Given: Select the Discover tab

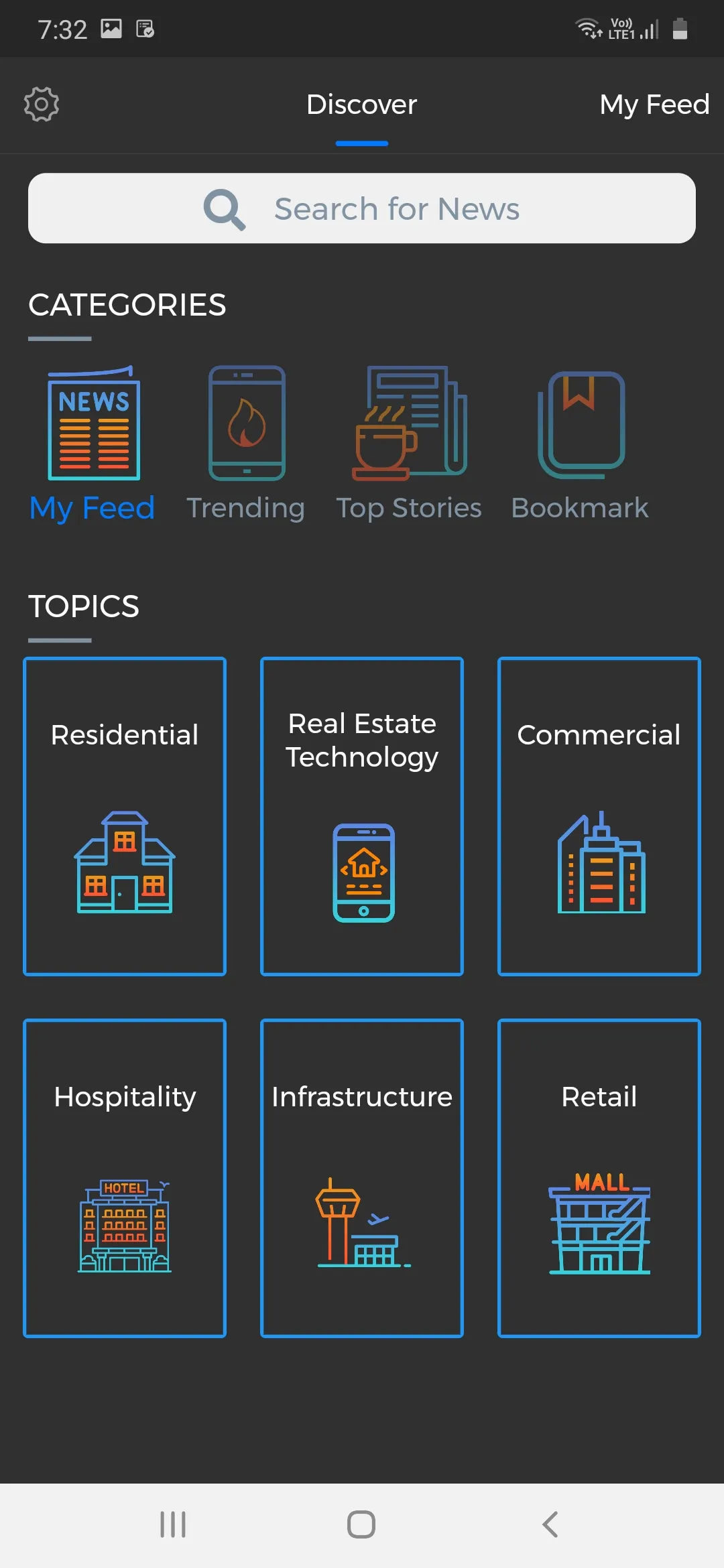Looking at the screenshot, I should pos(361,105).
